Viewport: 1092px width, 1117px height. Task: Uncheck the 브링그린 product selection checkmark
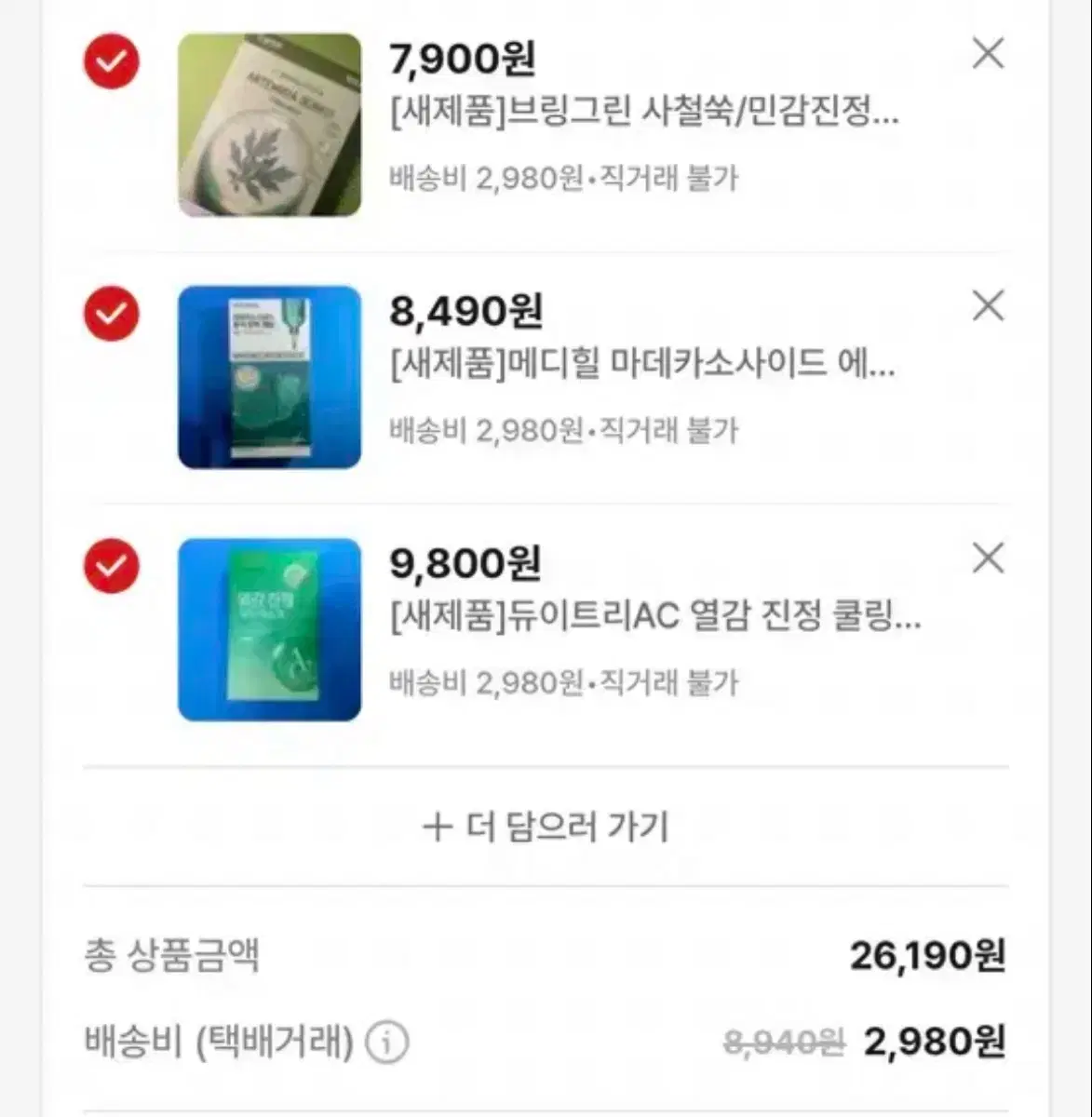pos(111,61)
